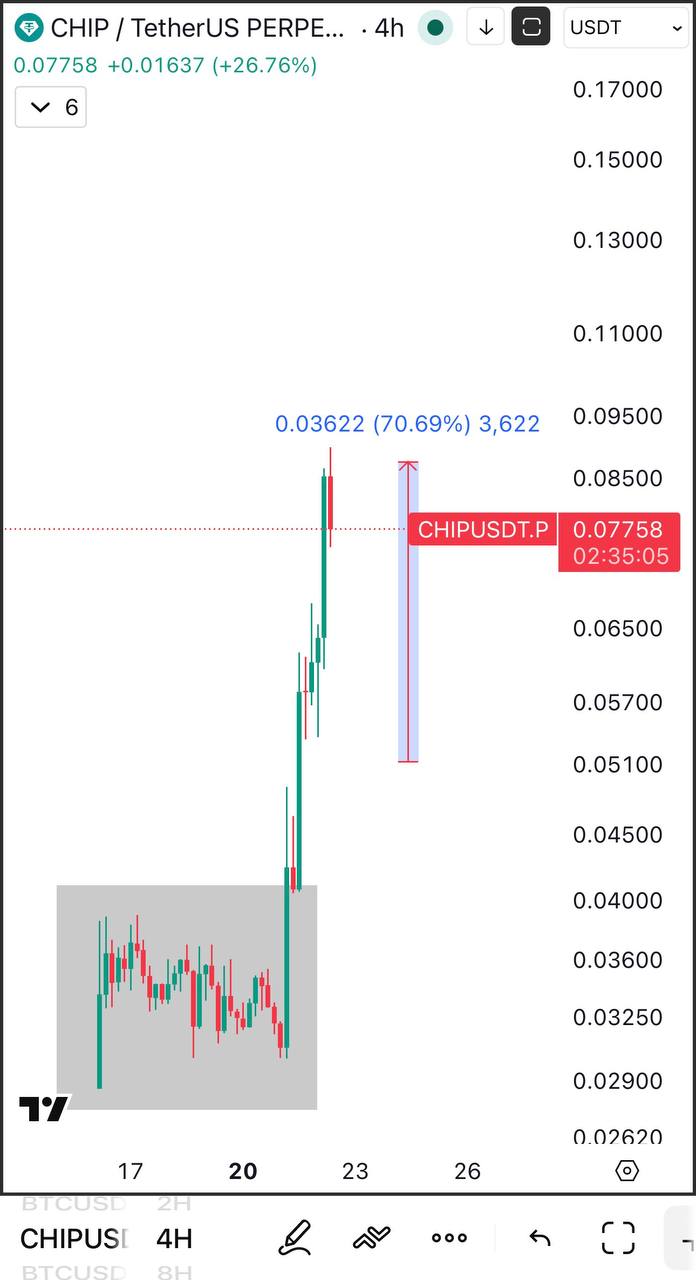The width and height of the screenshot is (696, 1280).
Task: Enter fullscreen chart mode
Action: 618,1238
